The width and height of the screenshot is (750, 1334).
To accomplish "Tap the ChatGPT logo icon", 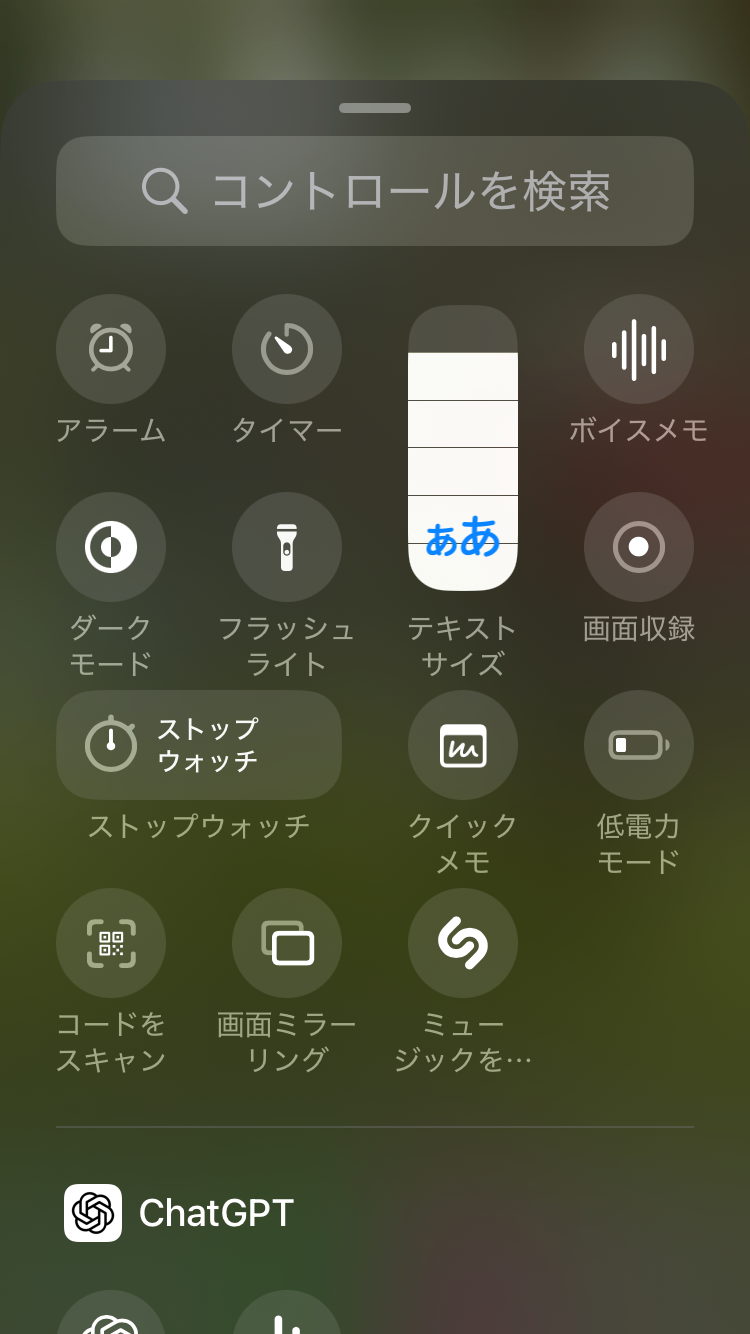I will click(x=95, y=1213).
